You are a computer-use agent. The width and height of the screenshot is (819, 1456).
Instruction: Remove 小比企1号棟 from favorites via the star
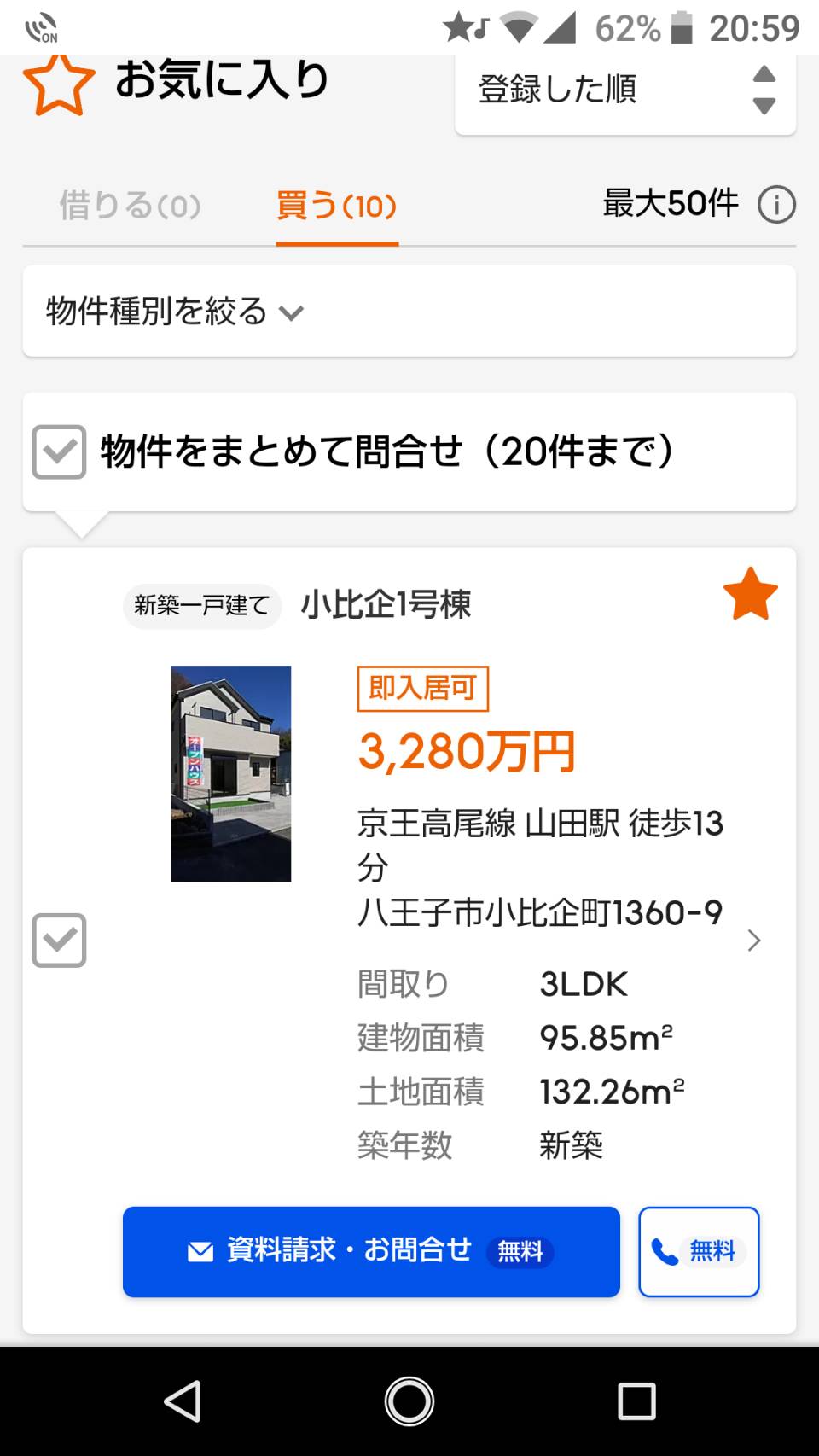click(751, 594)
